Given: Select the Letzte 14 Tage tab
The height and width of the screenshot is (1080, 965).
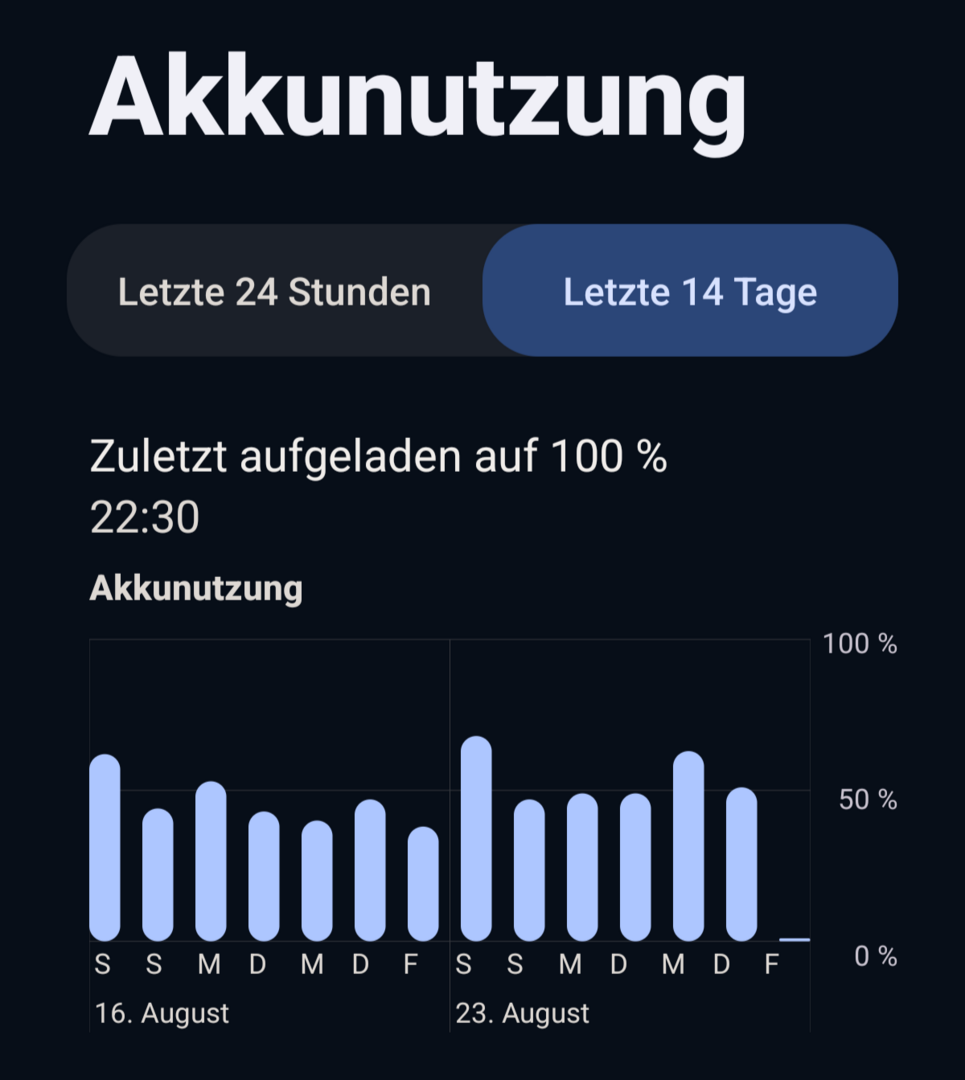Looking at the screenshot, I should coord(690,292).
